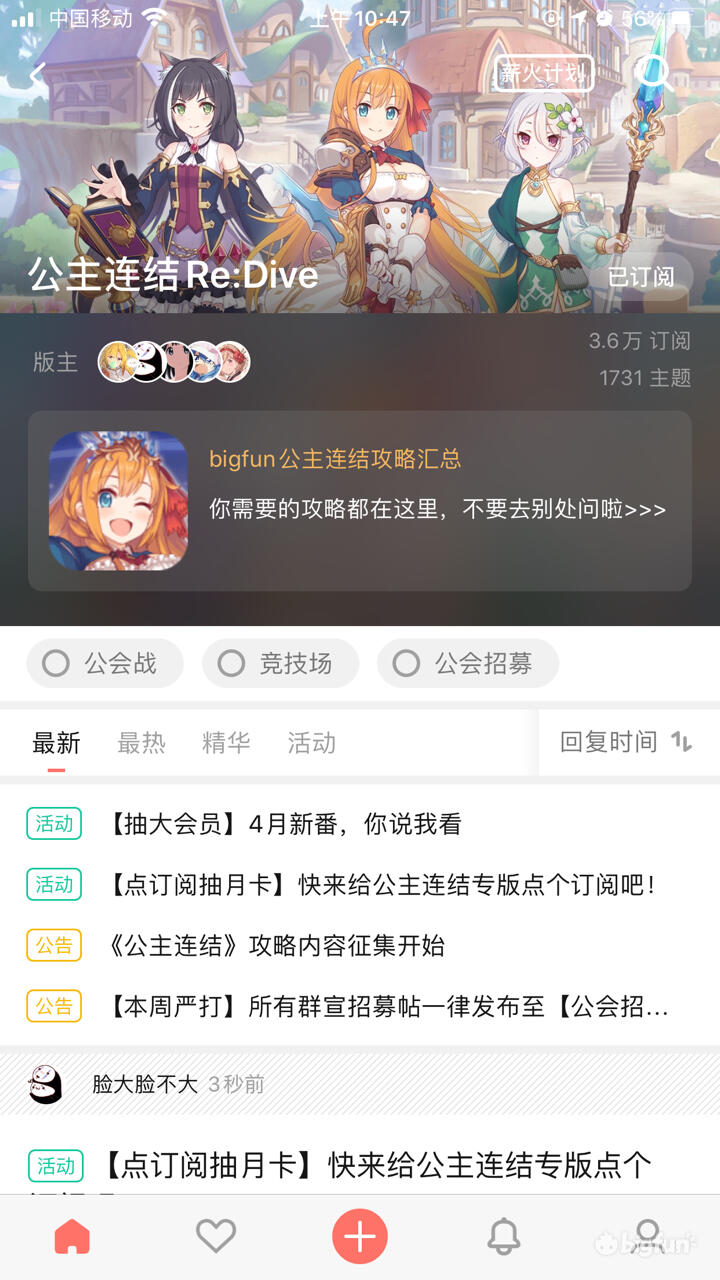
Task: Open the 【抽大会员】4月新番 post
Action: tap(285, 824)
